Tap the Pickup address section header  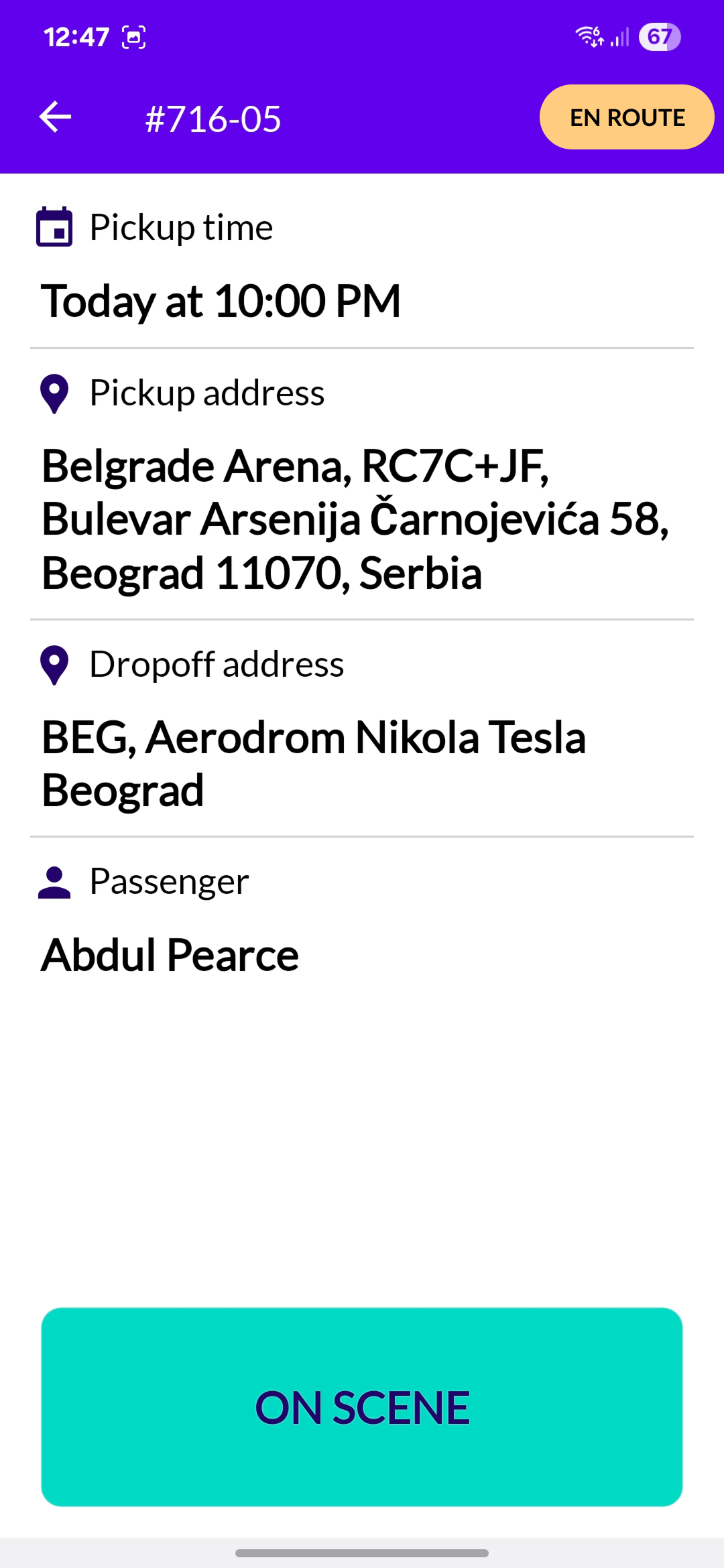pos(206,393)
